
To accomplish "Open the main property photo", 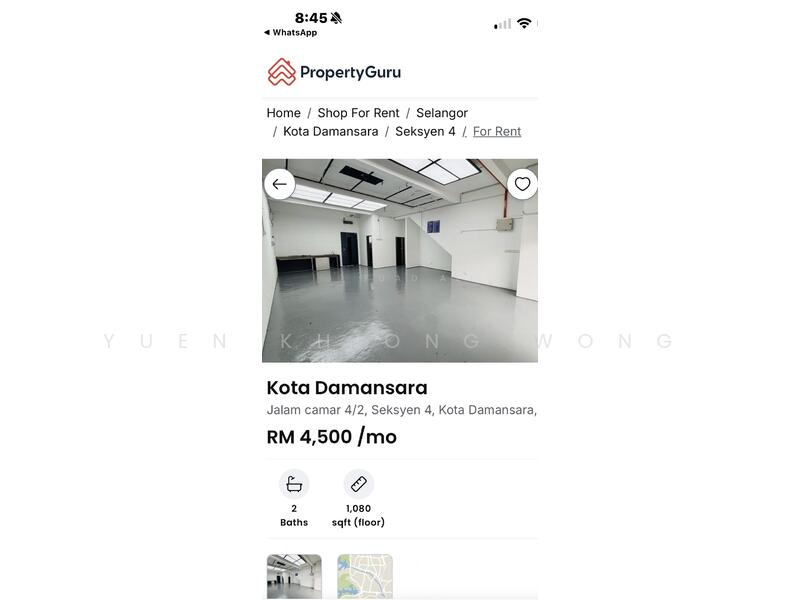I will point(400,270).
